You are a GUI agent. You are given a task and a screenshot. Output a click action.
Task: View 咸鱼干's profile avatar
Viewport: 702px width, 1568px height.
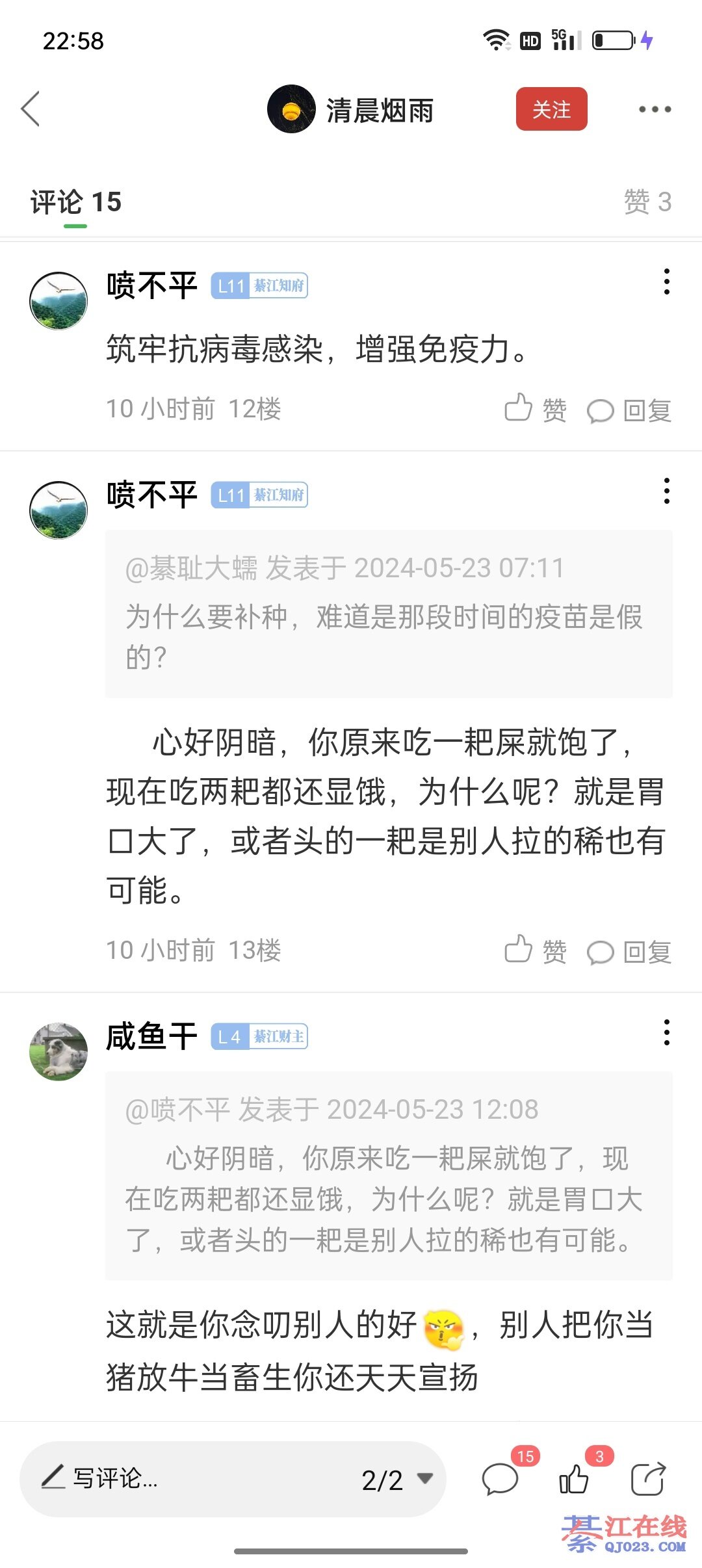click(x=58, y=1052)
